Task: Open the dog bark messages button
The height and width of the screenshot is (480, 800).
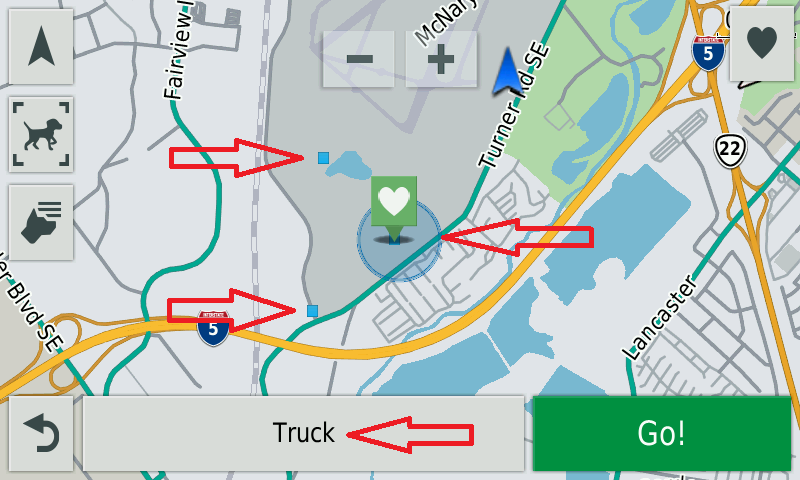Action: click(x=41, y=222)
